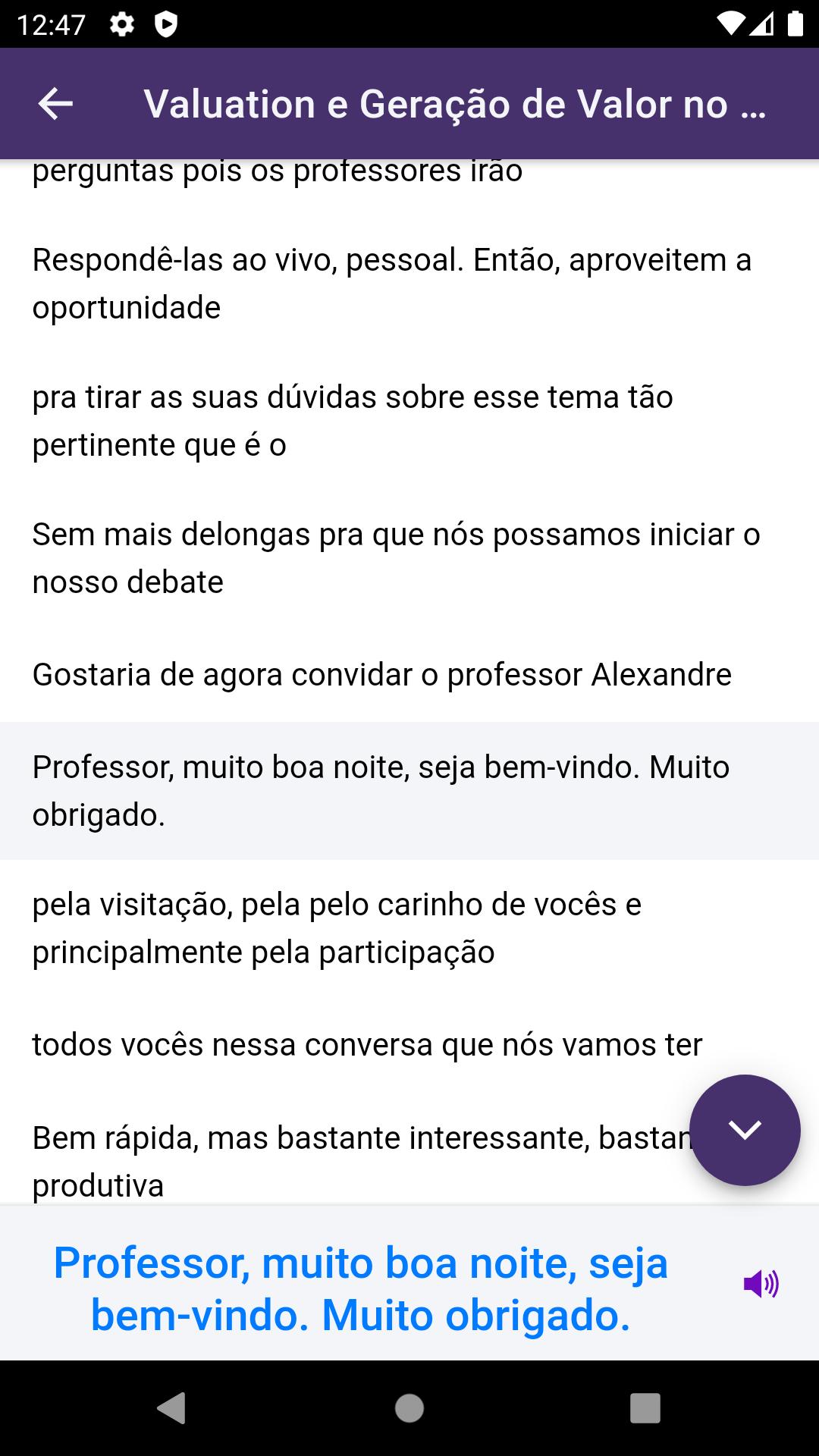Select the highlighted line 'Professor, muito boa noite'
The width and height of the screenshot is (819, 1456).
(x=409, y=791)
